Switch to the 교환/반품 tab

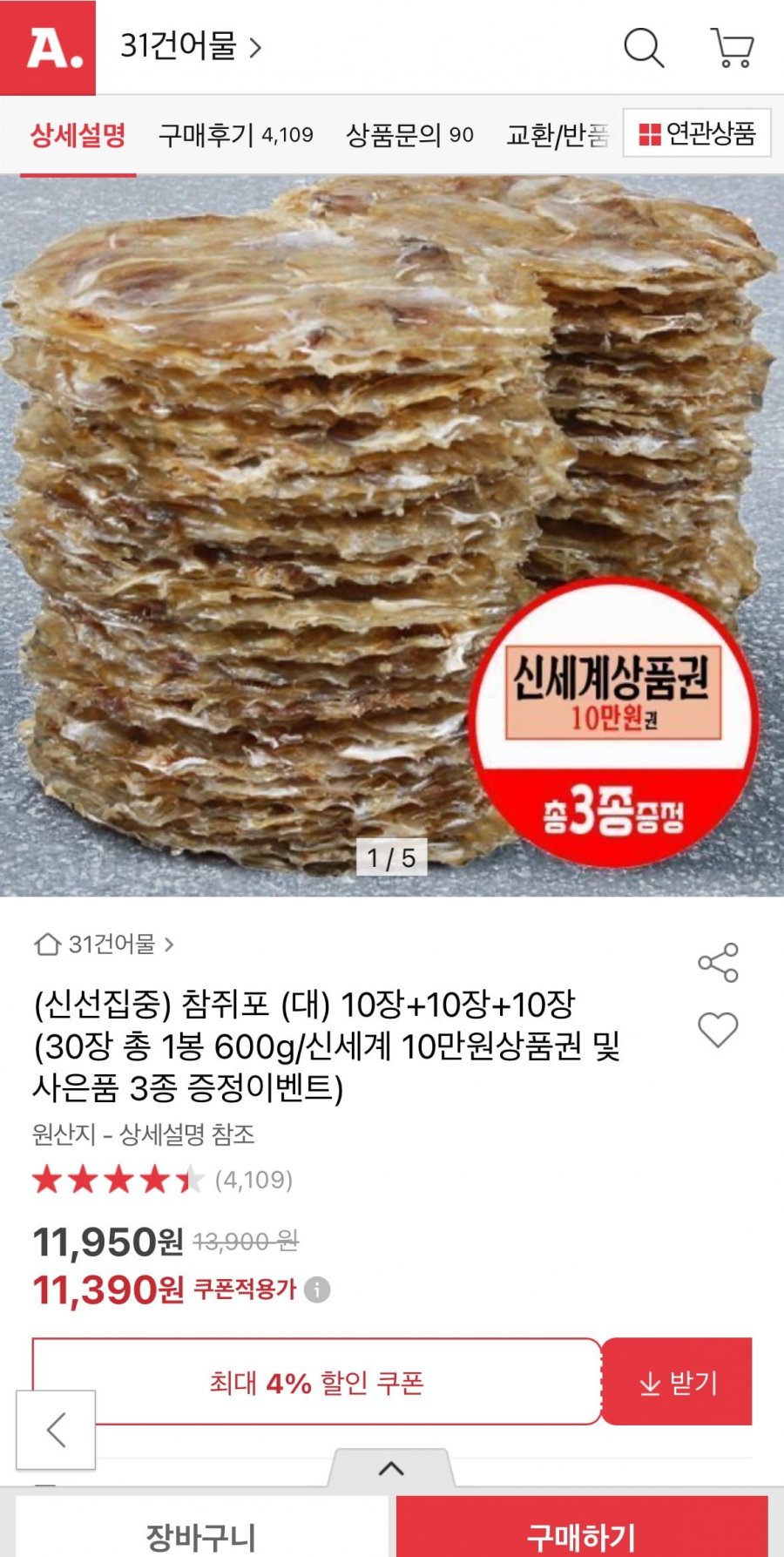[x=558, y=135]
